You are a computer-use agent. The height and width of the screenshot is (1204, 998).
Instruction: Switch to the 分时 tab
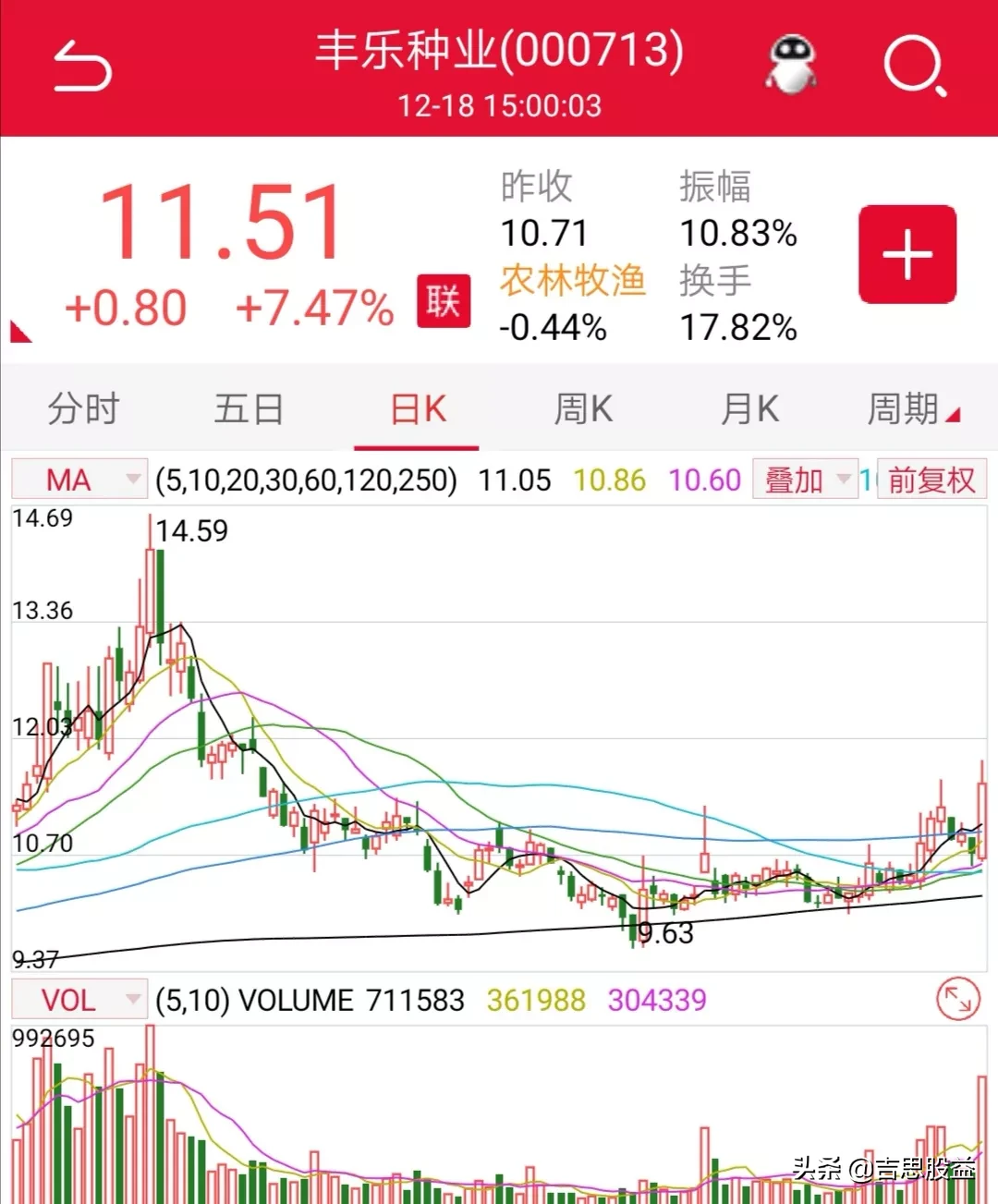pos(83,408)
